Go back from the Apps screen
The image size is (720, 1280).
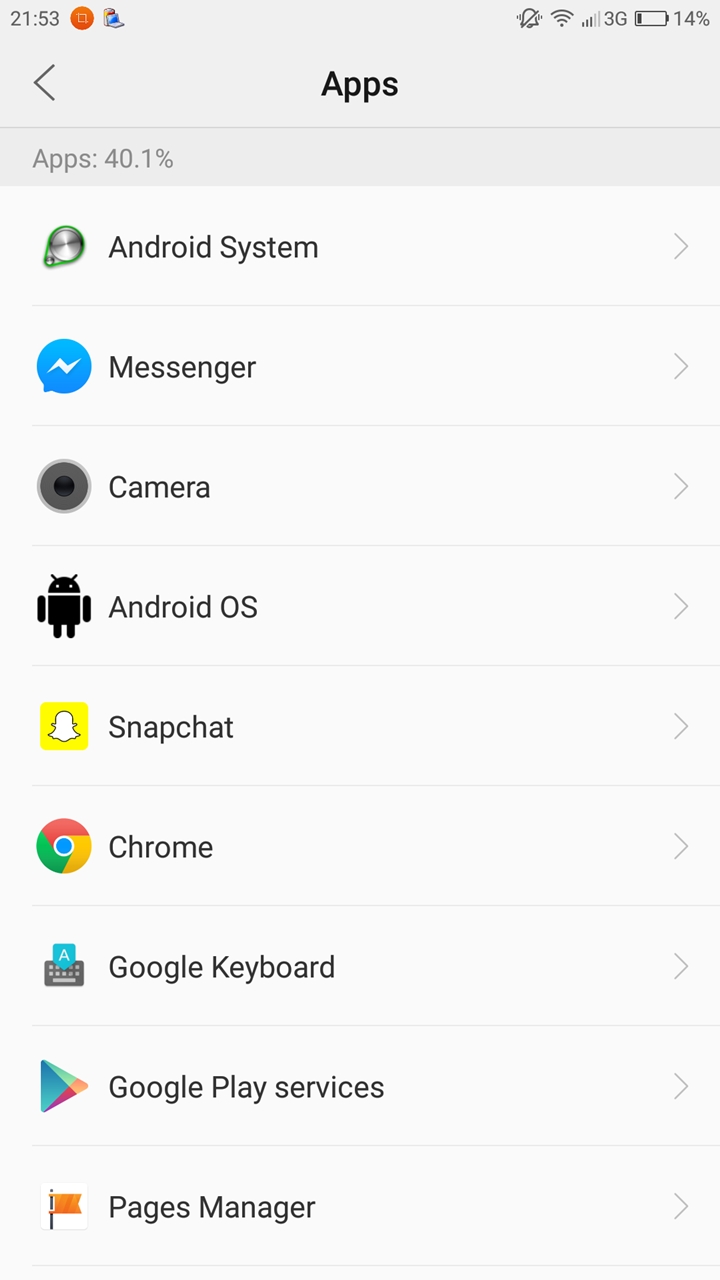pos(44,84)
